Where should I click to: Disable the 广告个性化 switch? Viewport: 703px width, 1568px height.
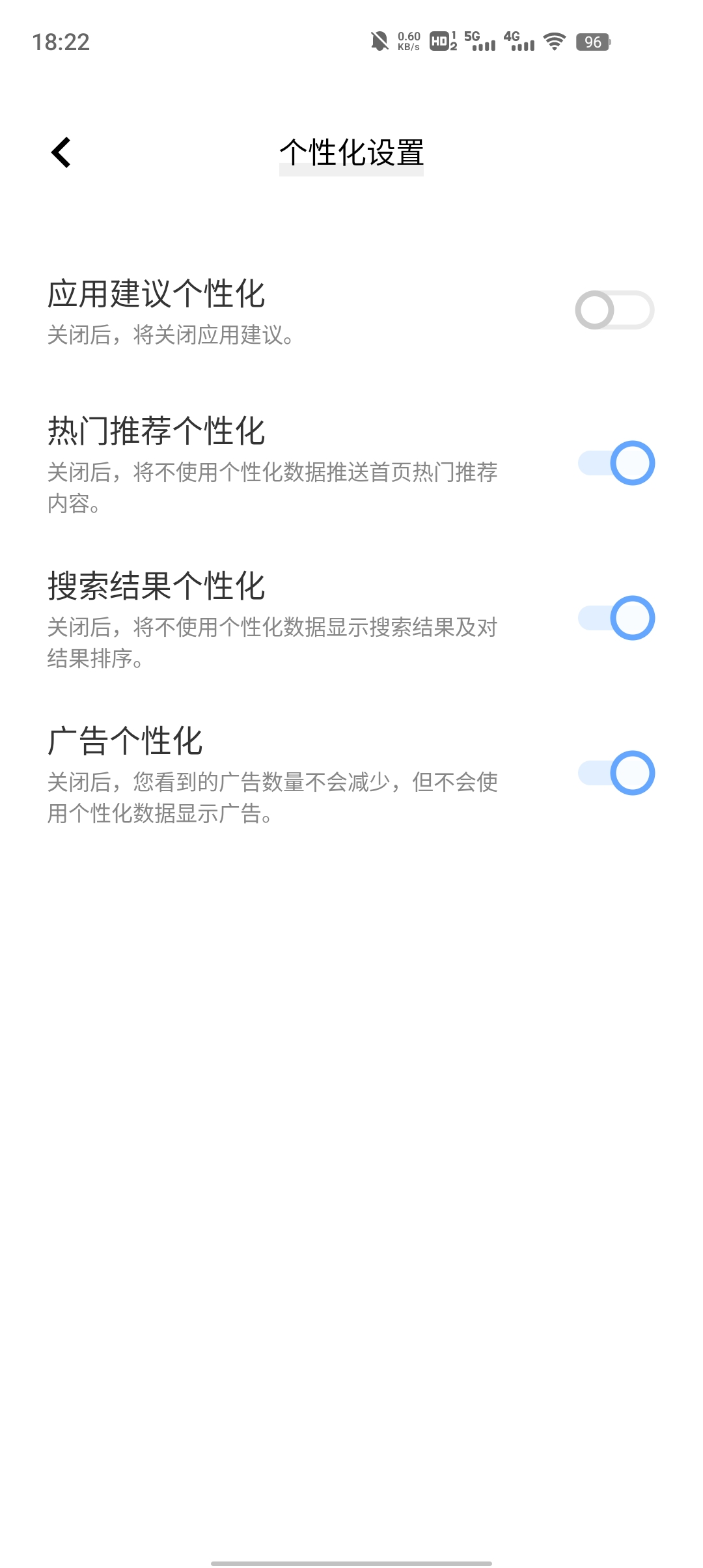(x=616, y=773)
